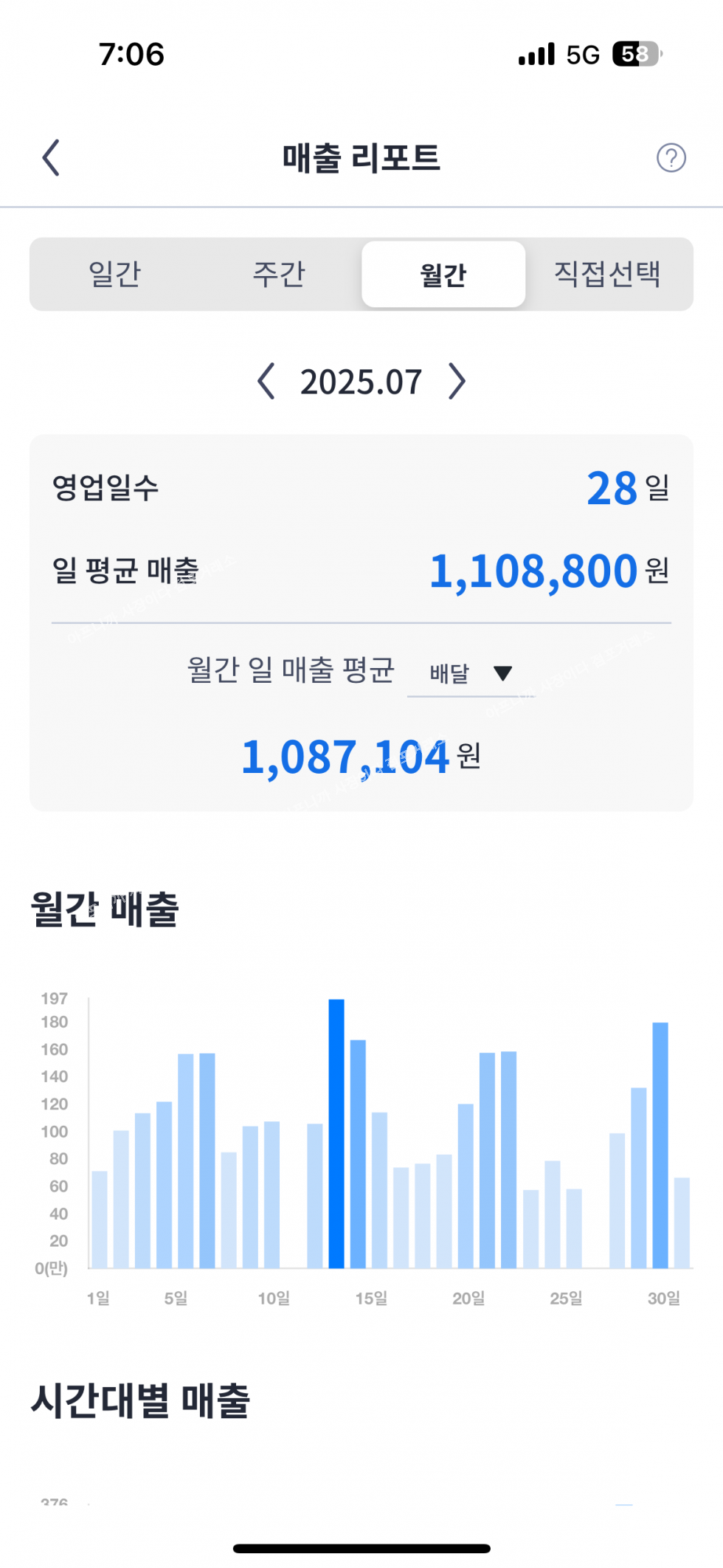Switch to the 일간 tab

(x=114, y=274)
